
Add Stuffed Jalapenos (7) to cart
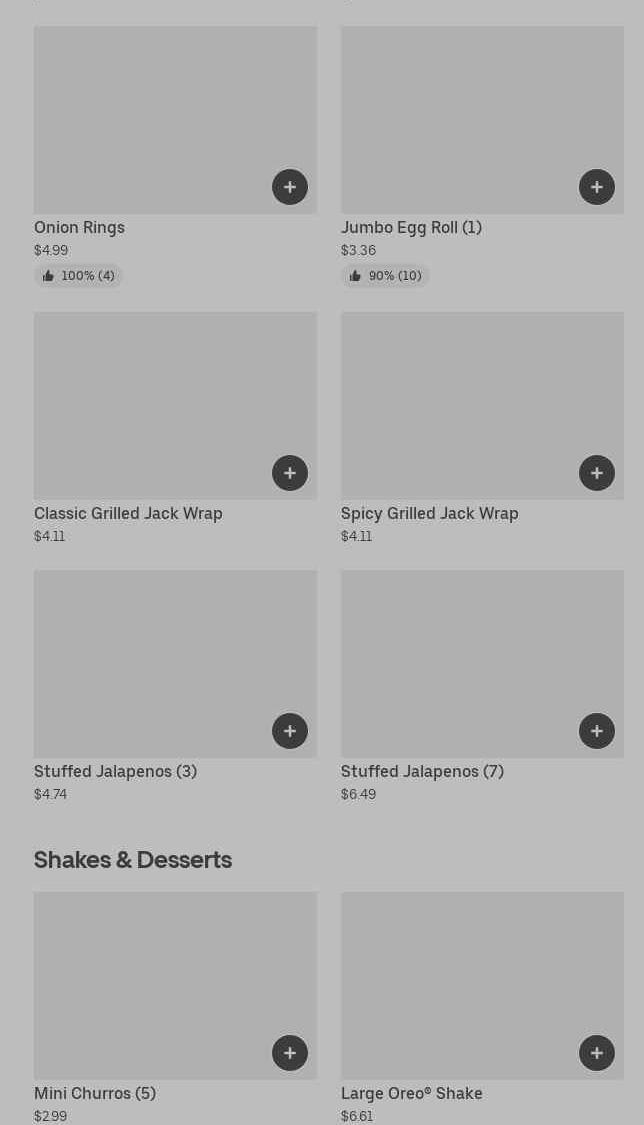[597, 731]
